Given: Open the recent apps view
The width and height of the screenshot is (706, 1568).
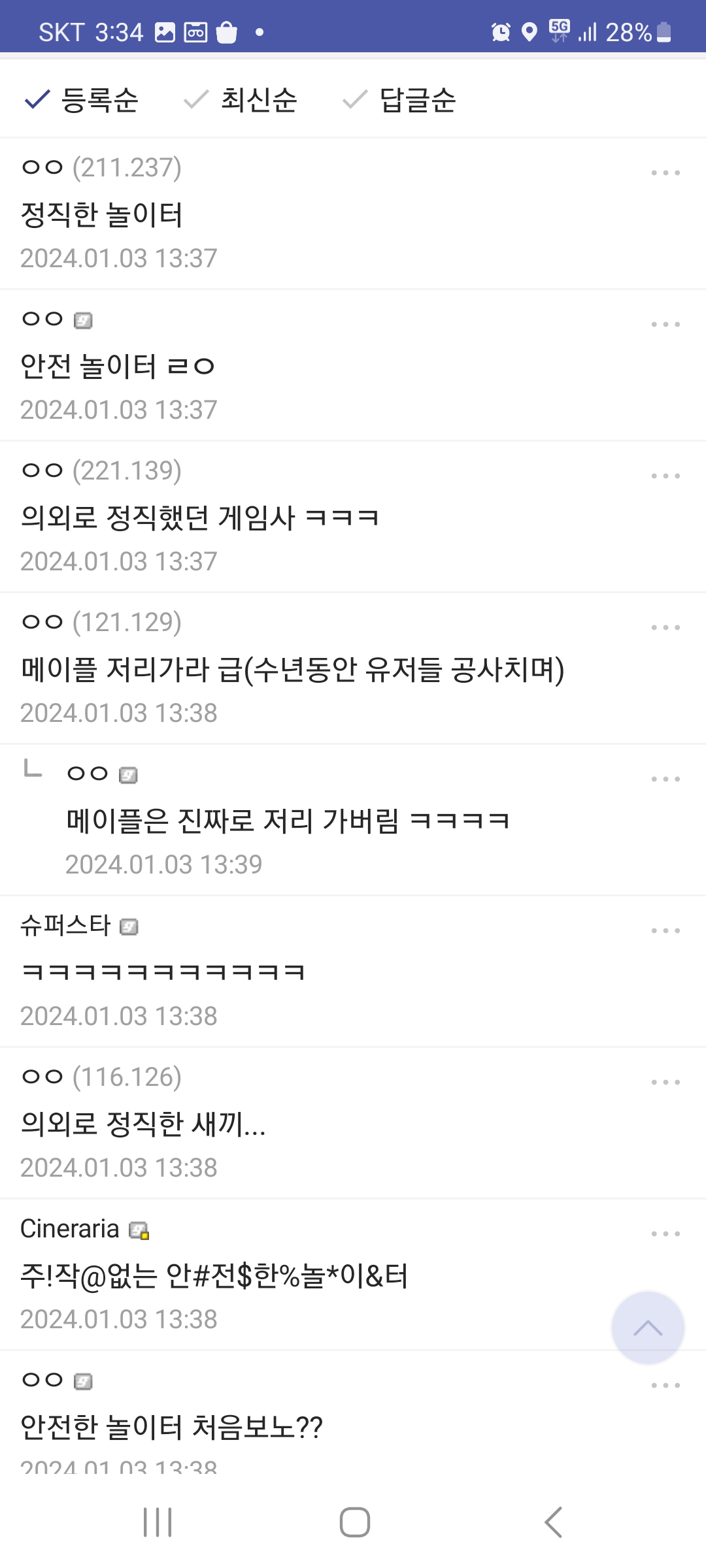Looking at the screenshot, I should 158,1522.
